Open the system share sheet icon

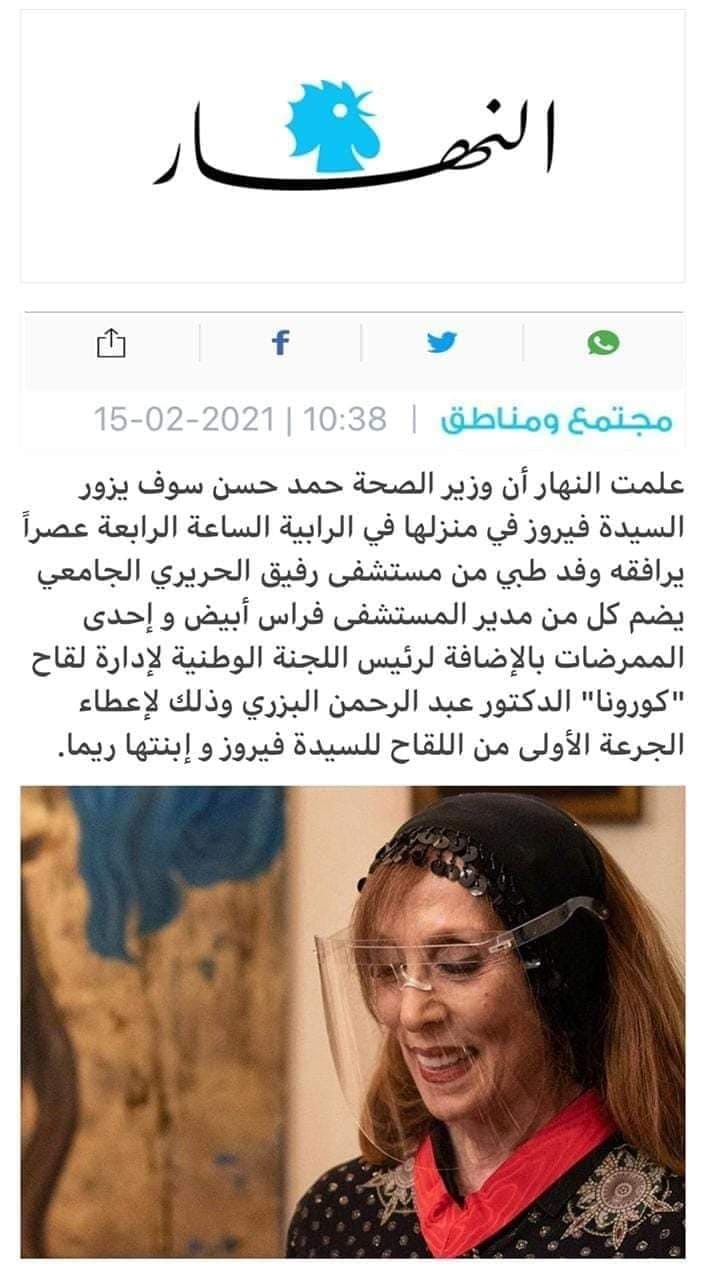pos(112,343)
